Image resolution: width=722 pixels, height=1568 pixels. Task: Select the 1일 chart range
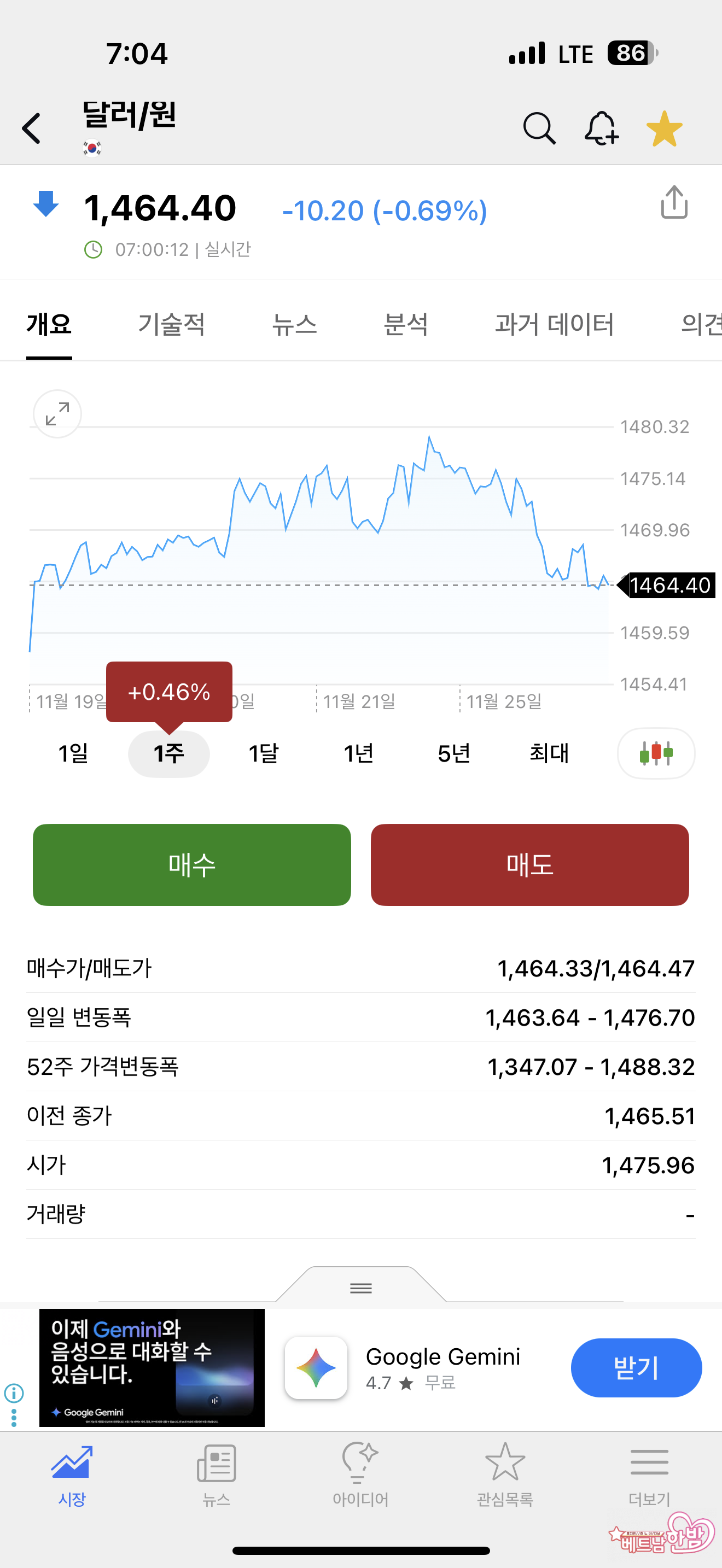coord(73,753)
